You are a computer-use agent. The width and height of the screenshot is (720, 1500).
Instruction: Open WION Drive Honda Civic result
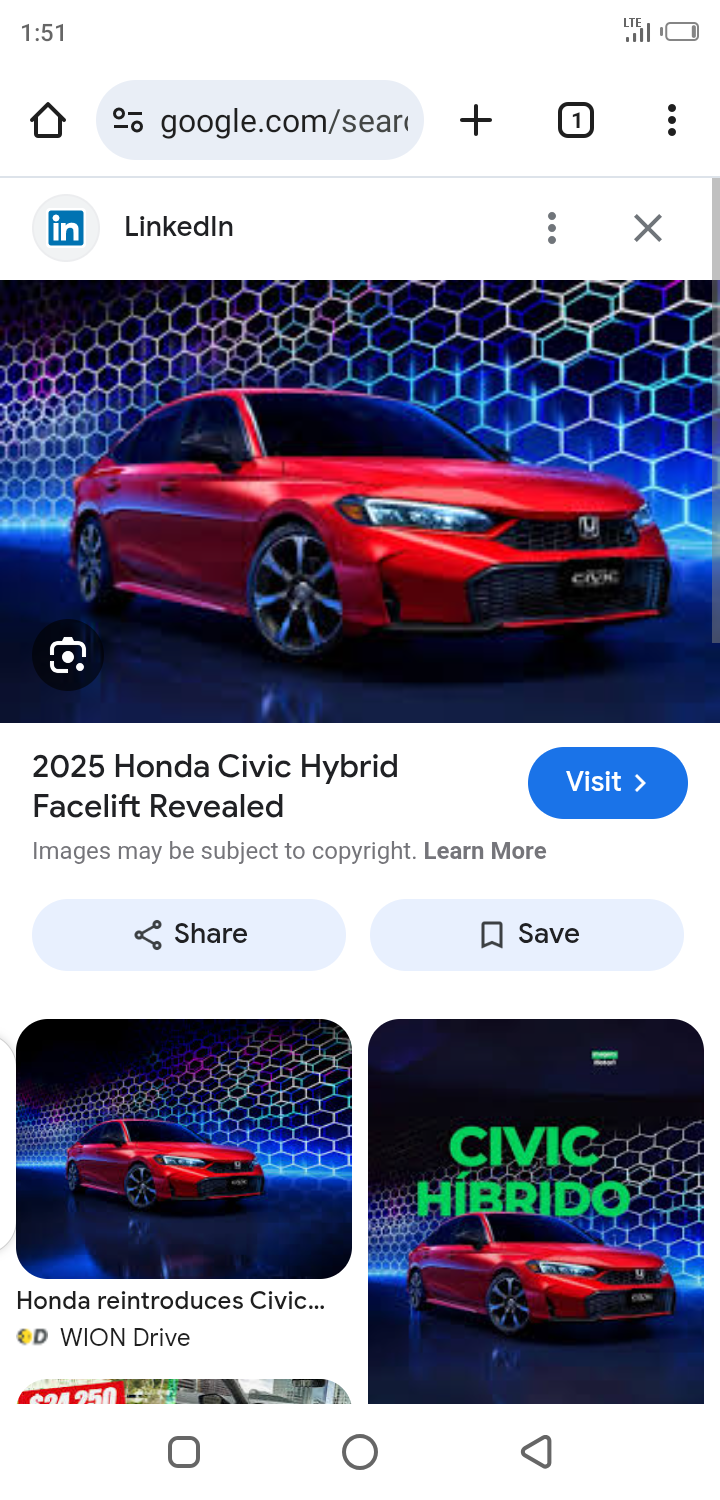184,1150
